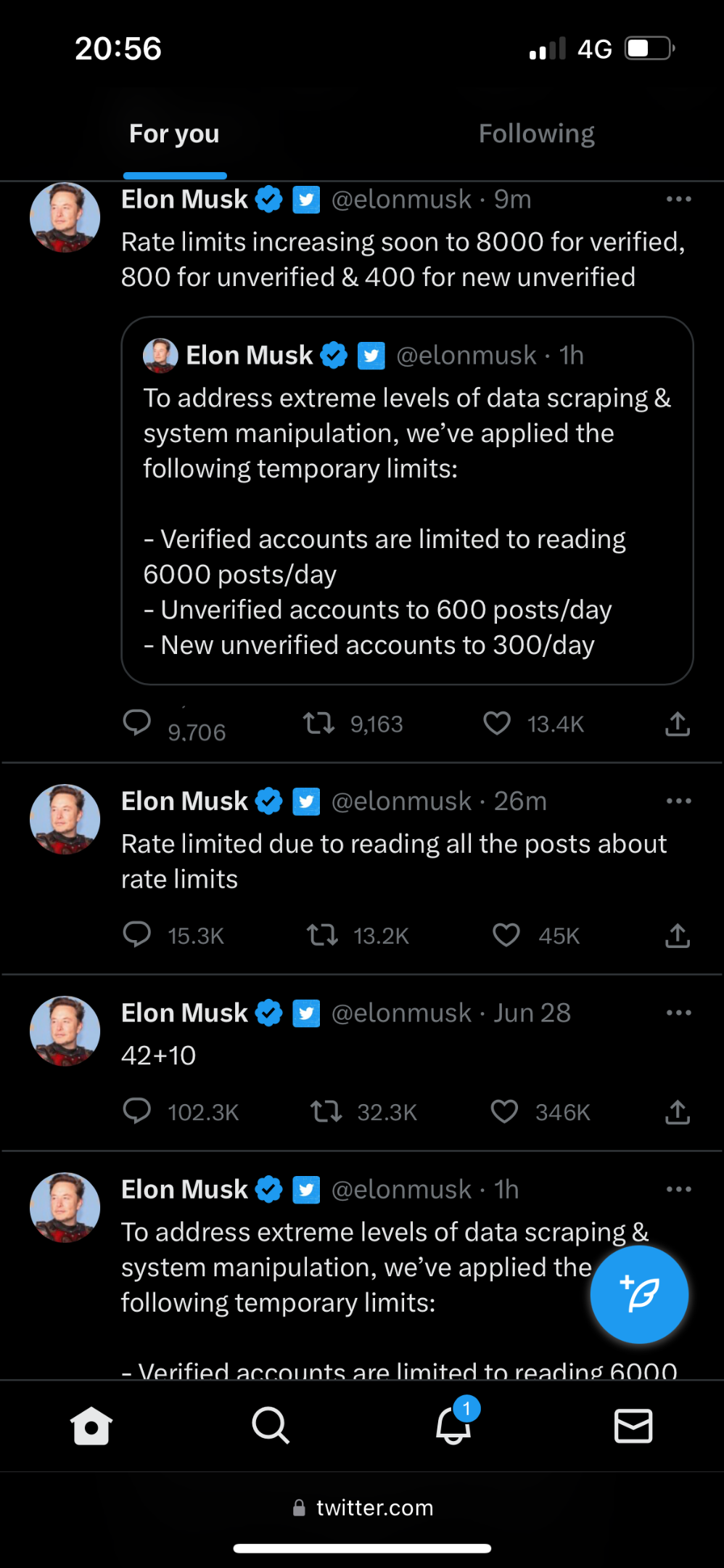
Task: Open the quoted post about temporary limits
Action: [x=407, y=500]
